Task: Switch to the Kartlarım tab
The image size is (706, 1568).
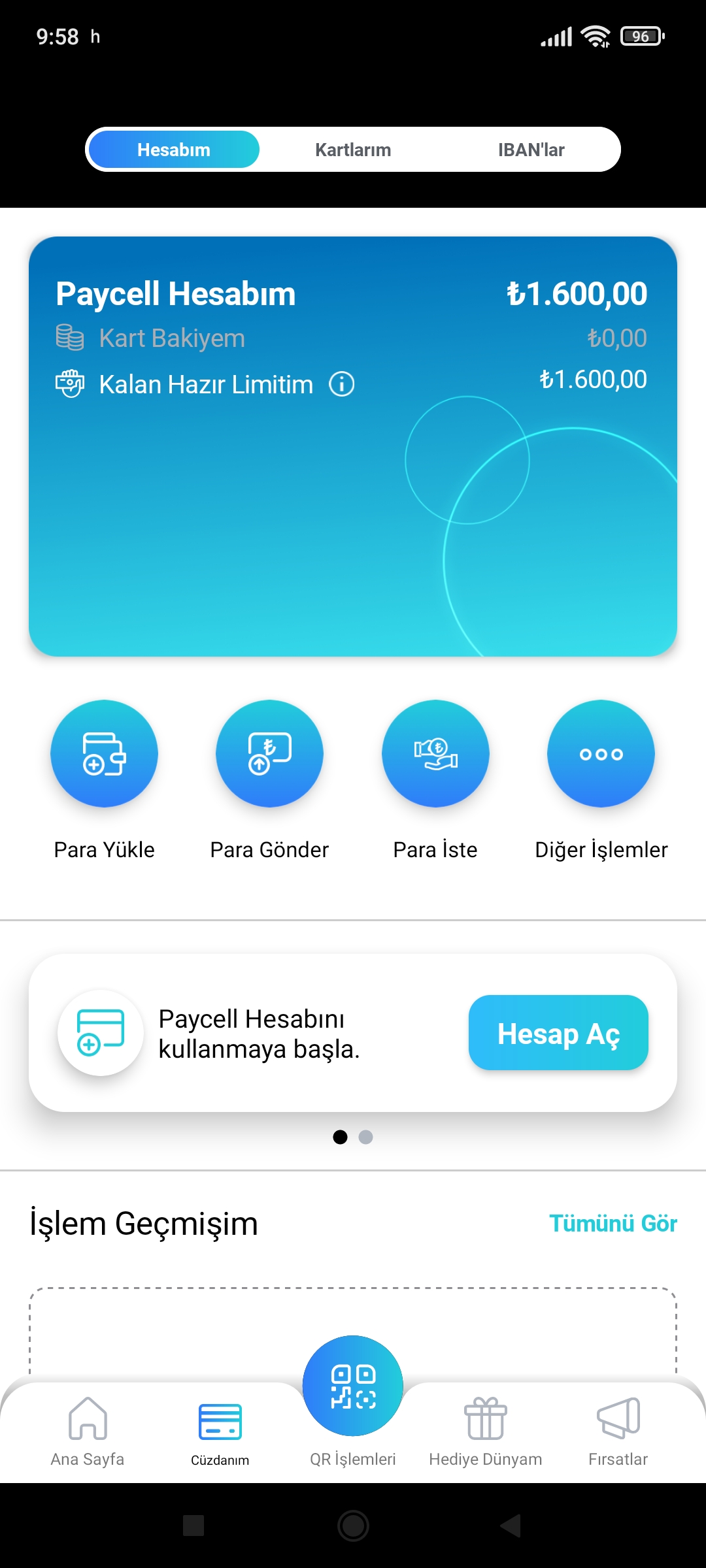Action: click(x=353, y=150)
